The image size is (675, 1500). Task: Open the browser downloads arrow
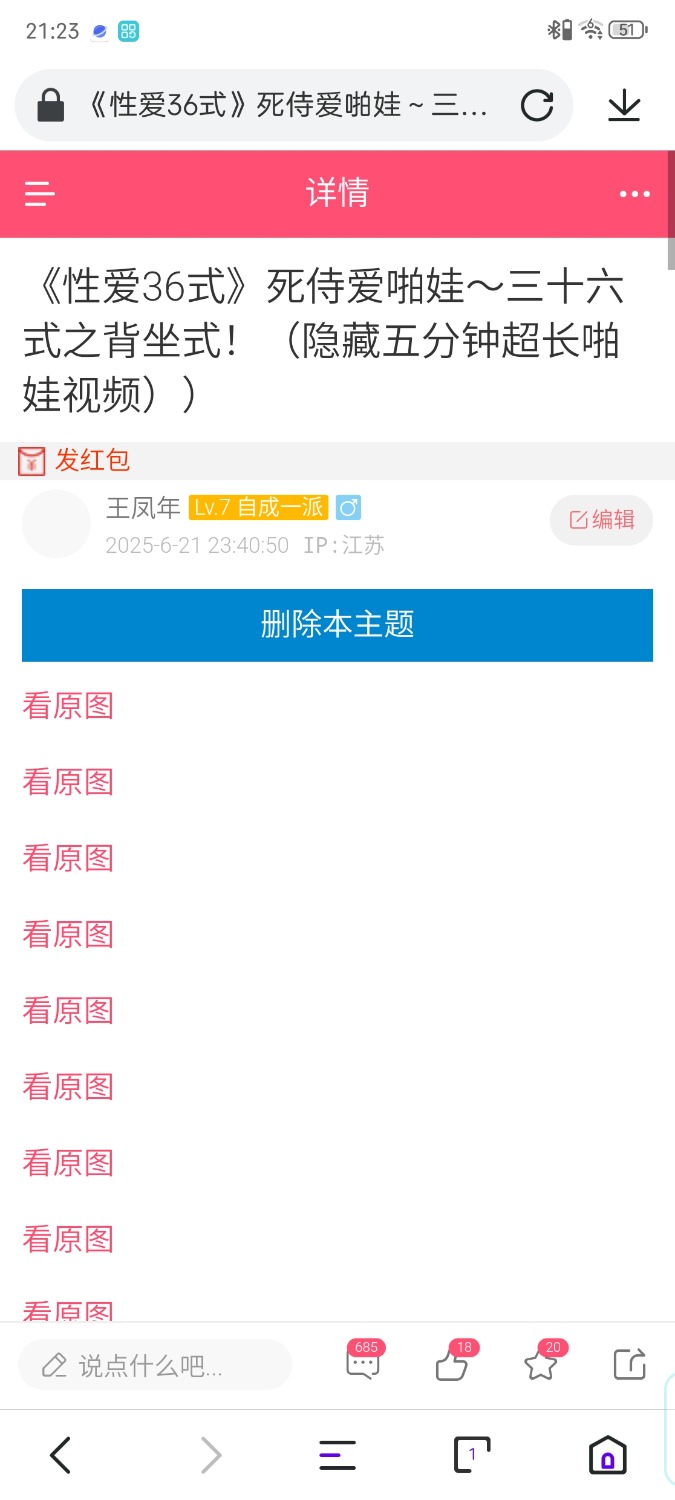pyautogui.click(x=624, y=105)
